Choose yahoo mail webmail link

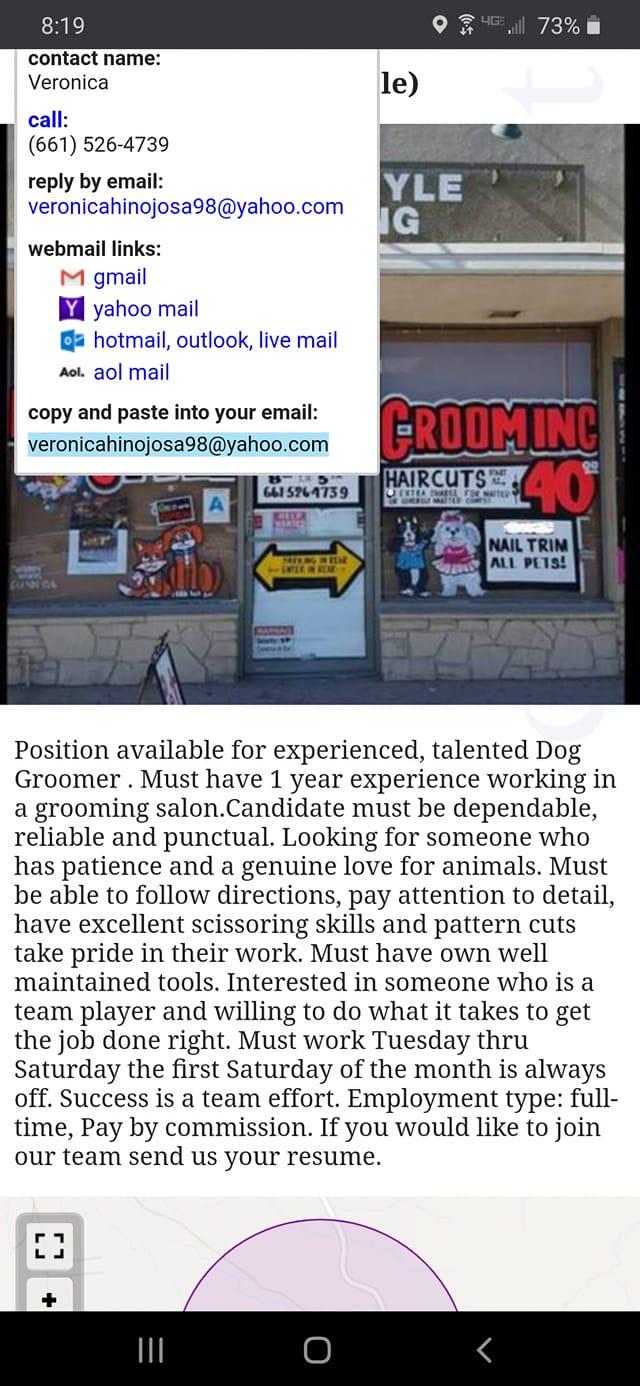coord(146,309)
